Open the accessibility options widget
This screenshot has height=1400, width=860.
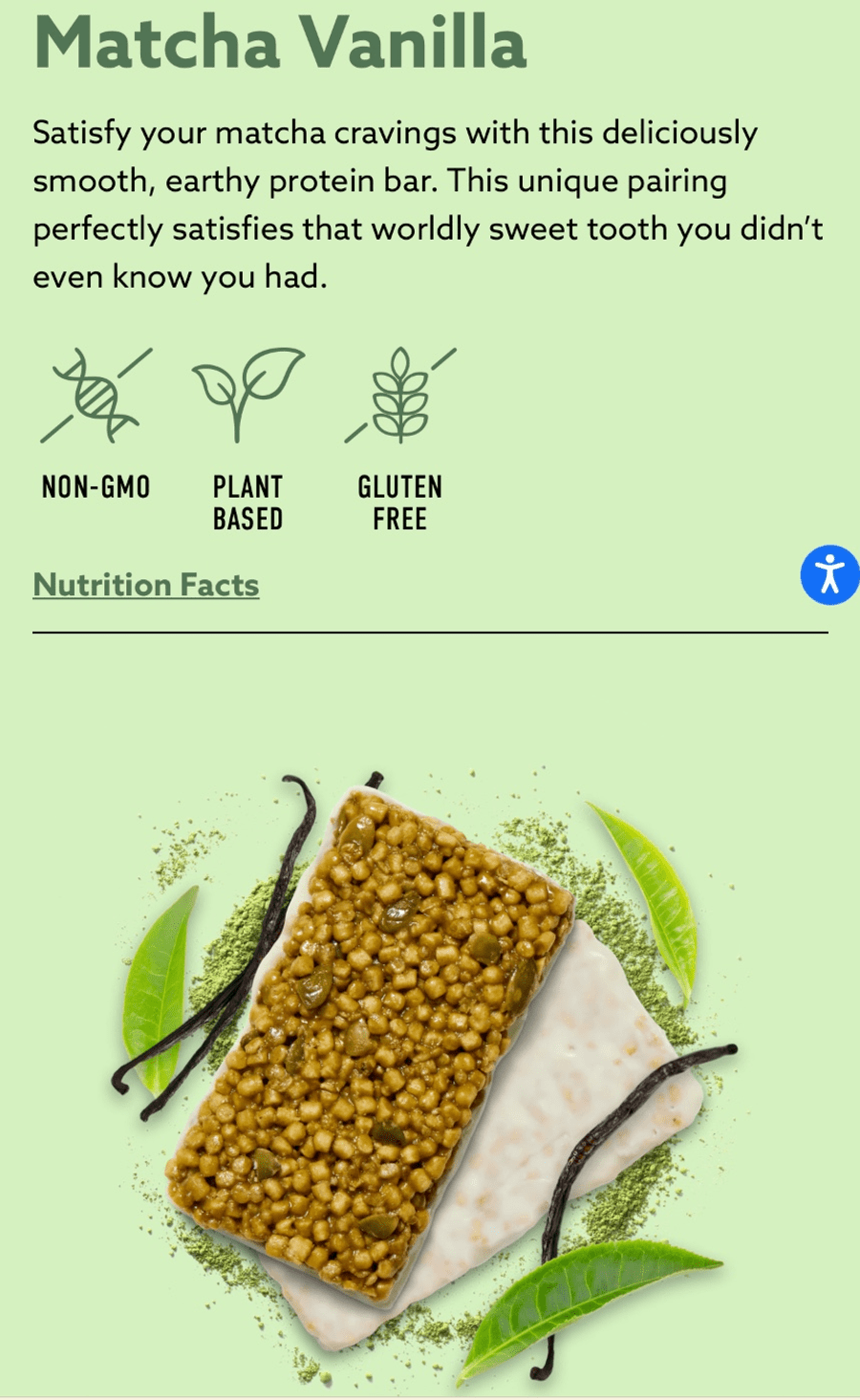[x=829, y=575]
